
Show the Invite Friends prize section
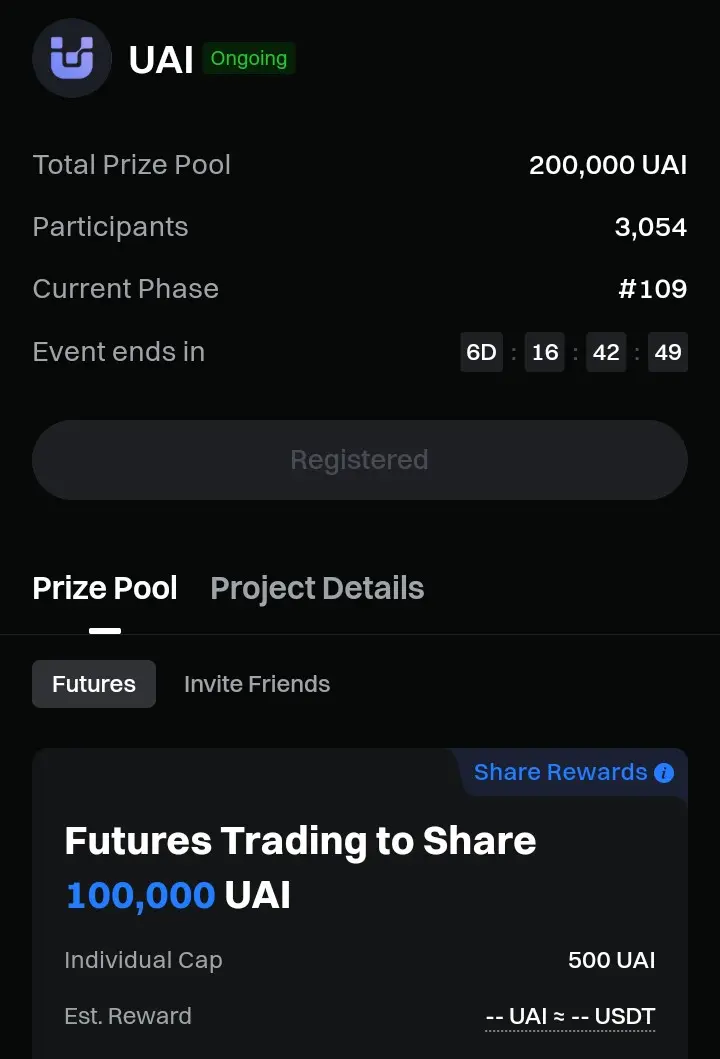tap(257, 684)
